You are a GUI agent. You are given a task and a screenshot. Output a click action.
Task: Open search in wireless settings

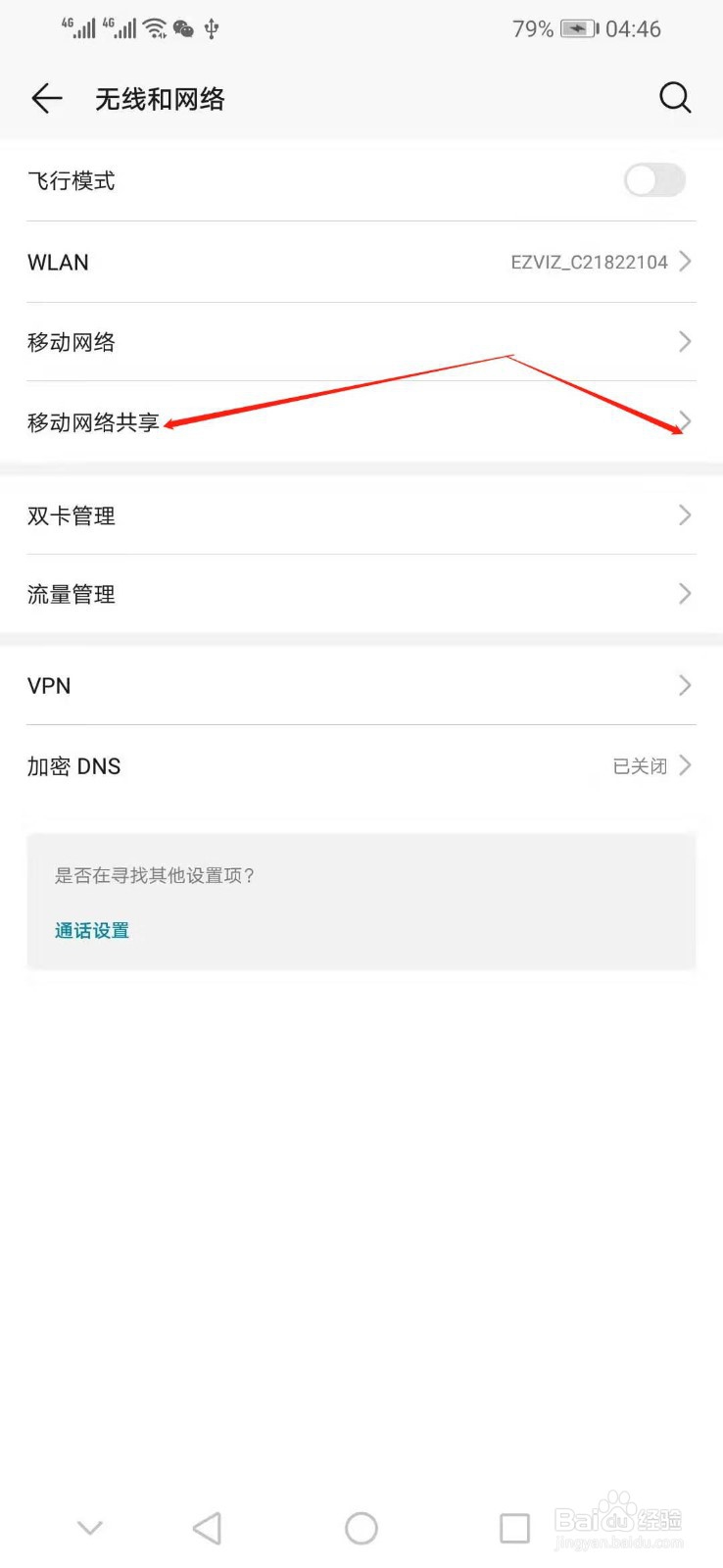pyautogui.click(x=675, y=98)
